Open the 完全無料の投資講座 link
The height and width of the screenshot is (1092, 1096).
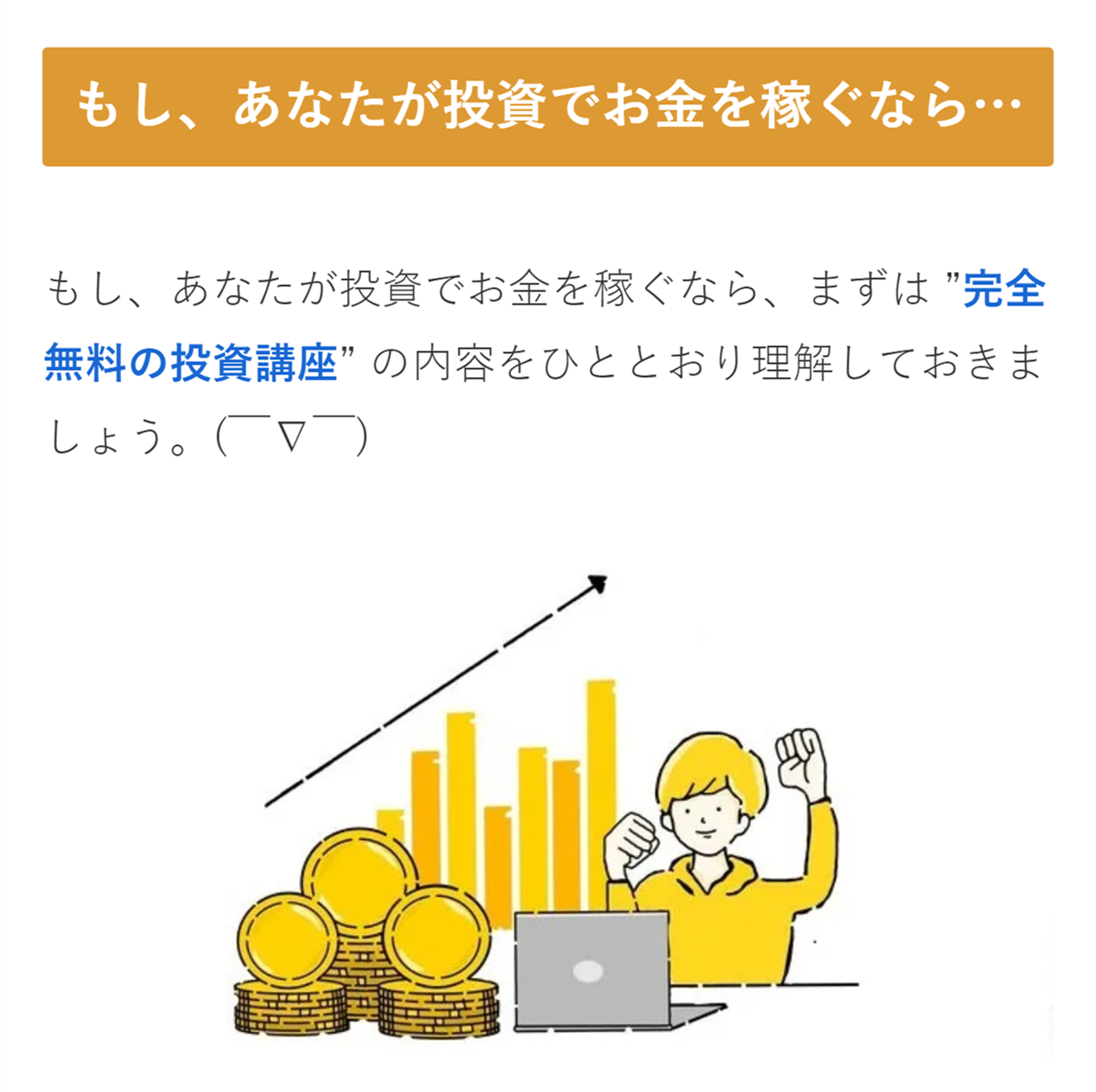191,363
